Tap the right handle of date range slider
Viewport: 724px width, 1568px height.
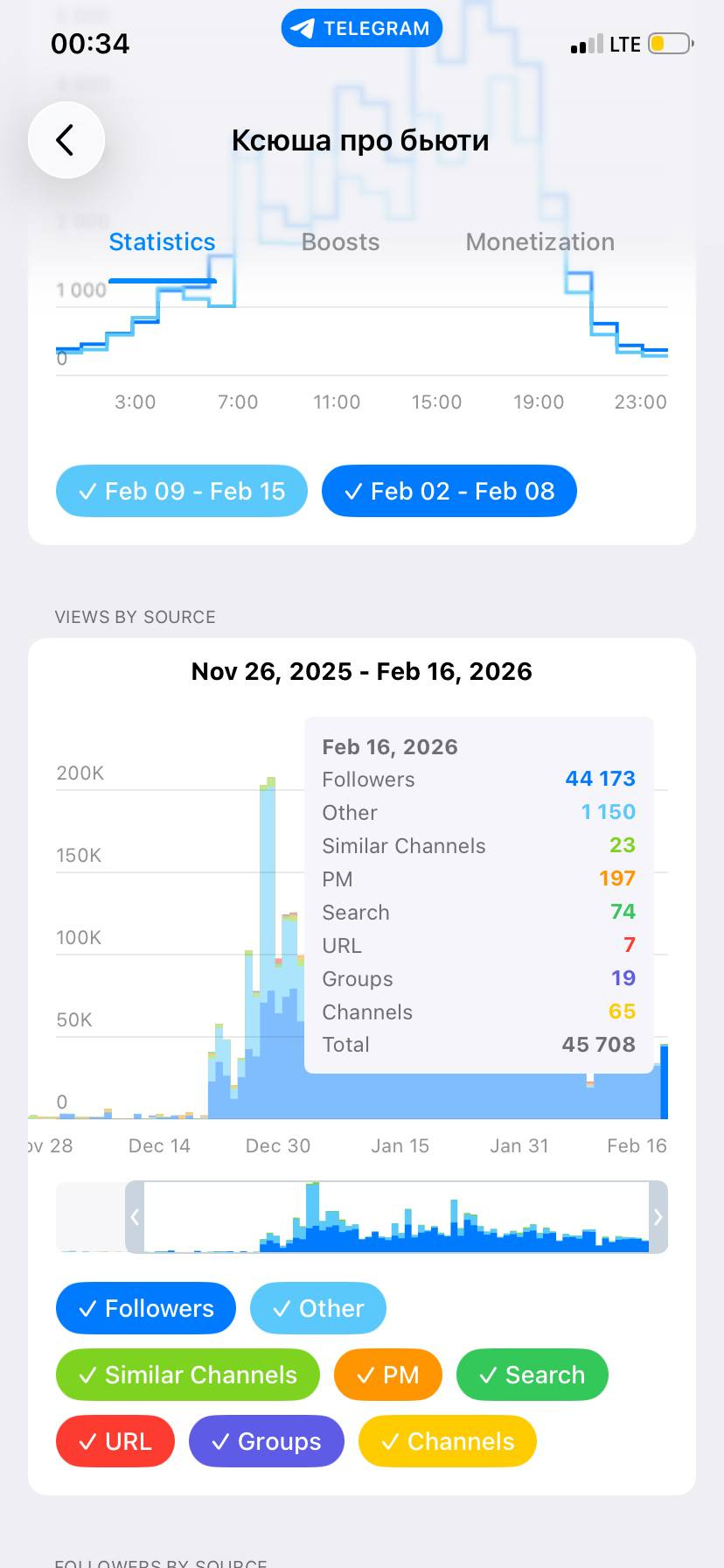coord(658,1217)
